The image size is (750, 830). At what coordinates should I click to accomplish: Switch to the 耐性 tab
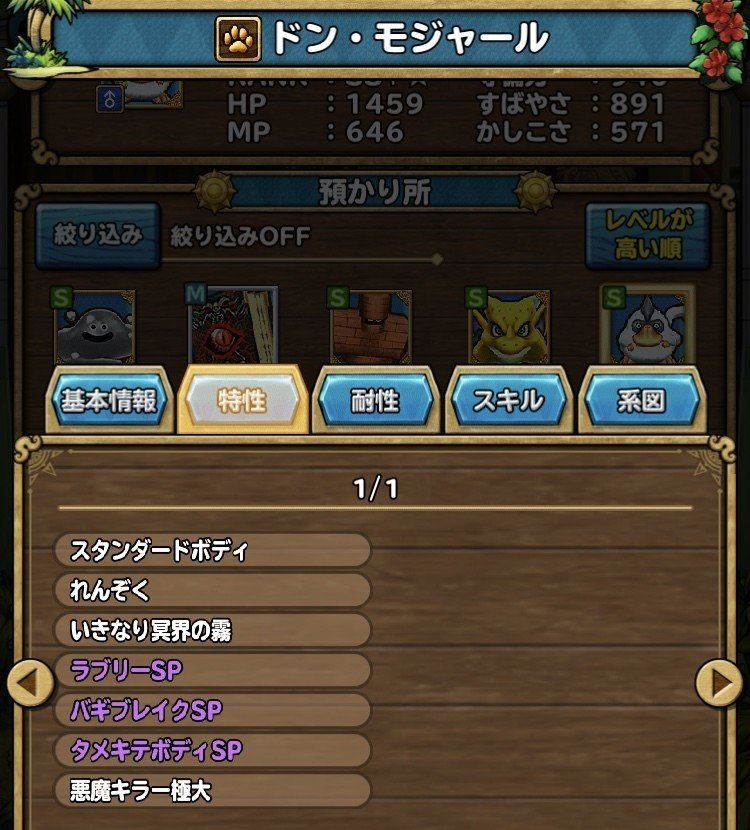click(375, 401)
